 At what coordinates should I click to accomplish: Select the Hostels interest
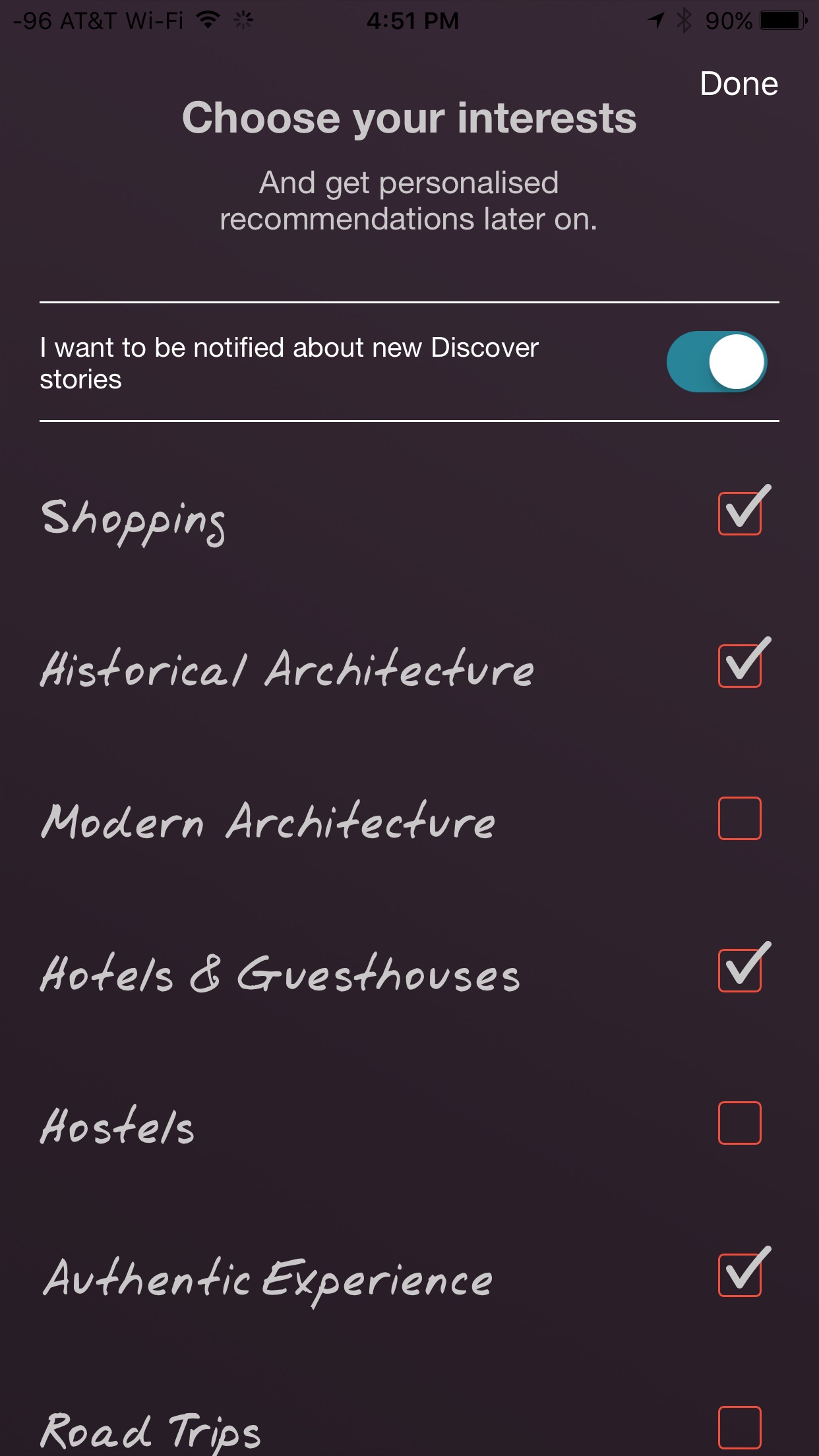pos(740,1123)
